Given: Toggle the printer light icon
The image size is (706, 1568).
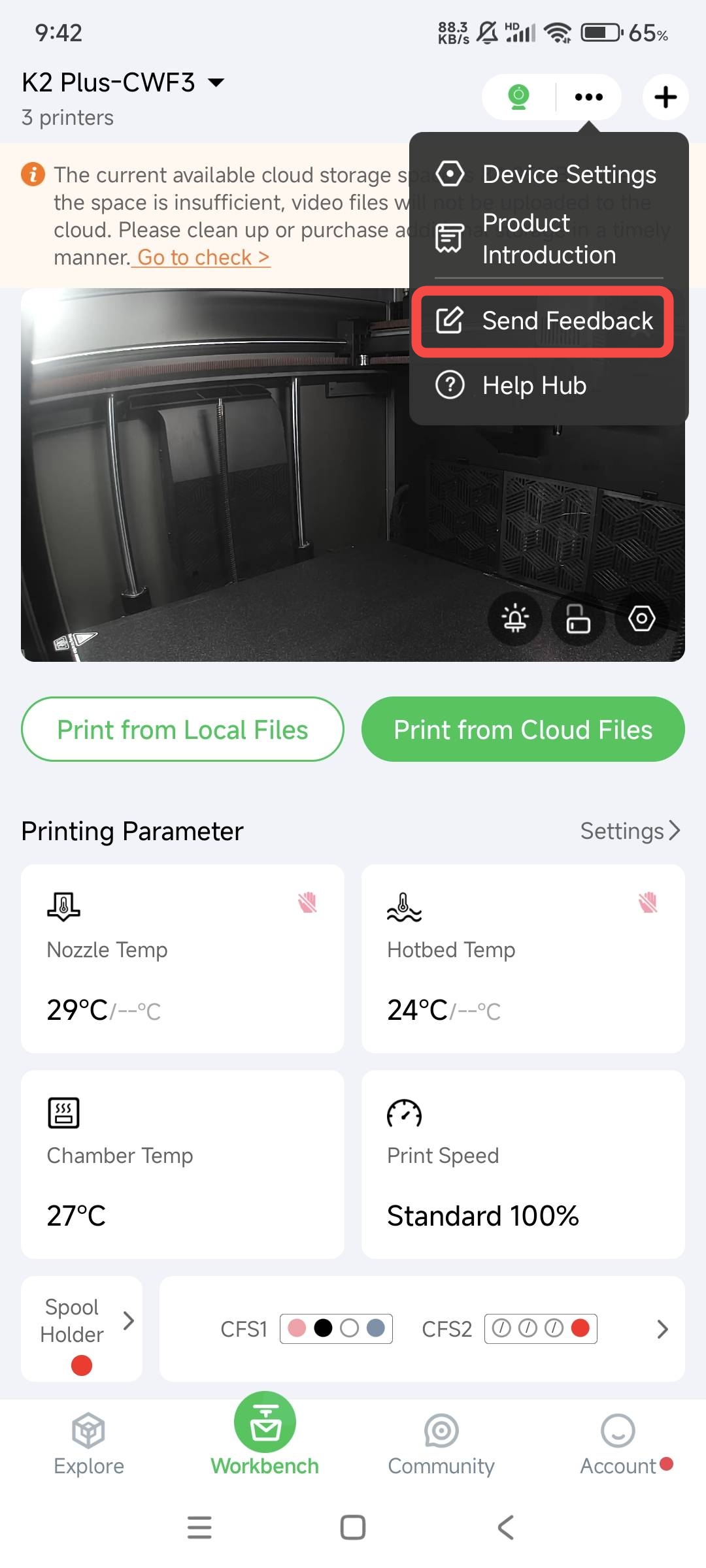Looking at the screenshot, I should [x=514, y=618].
